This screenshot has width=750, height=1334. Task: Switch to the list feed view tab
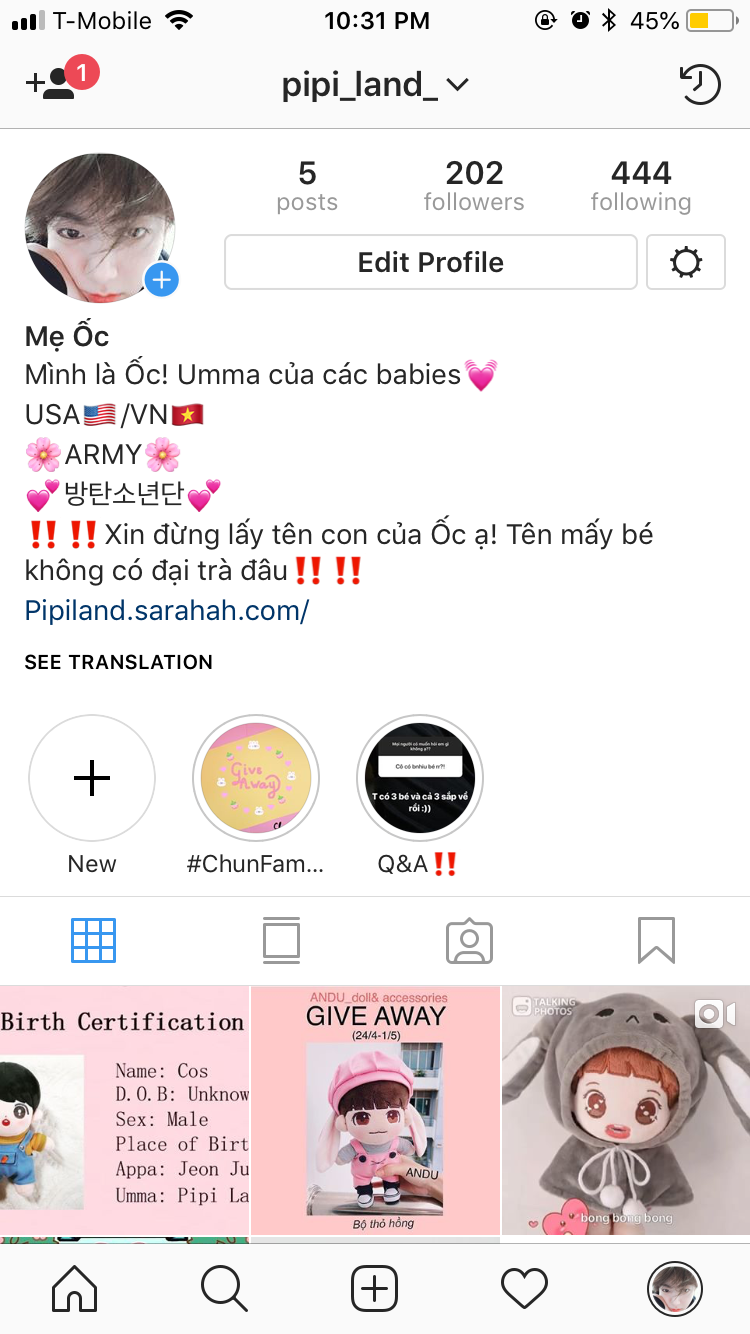tap(281, 941)
